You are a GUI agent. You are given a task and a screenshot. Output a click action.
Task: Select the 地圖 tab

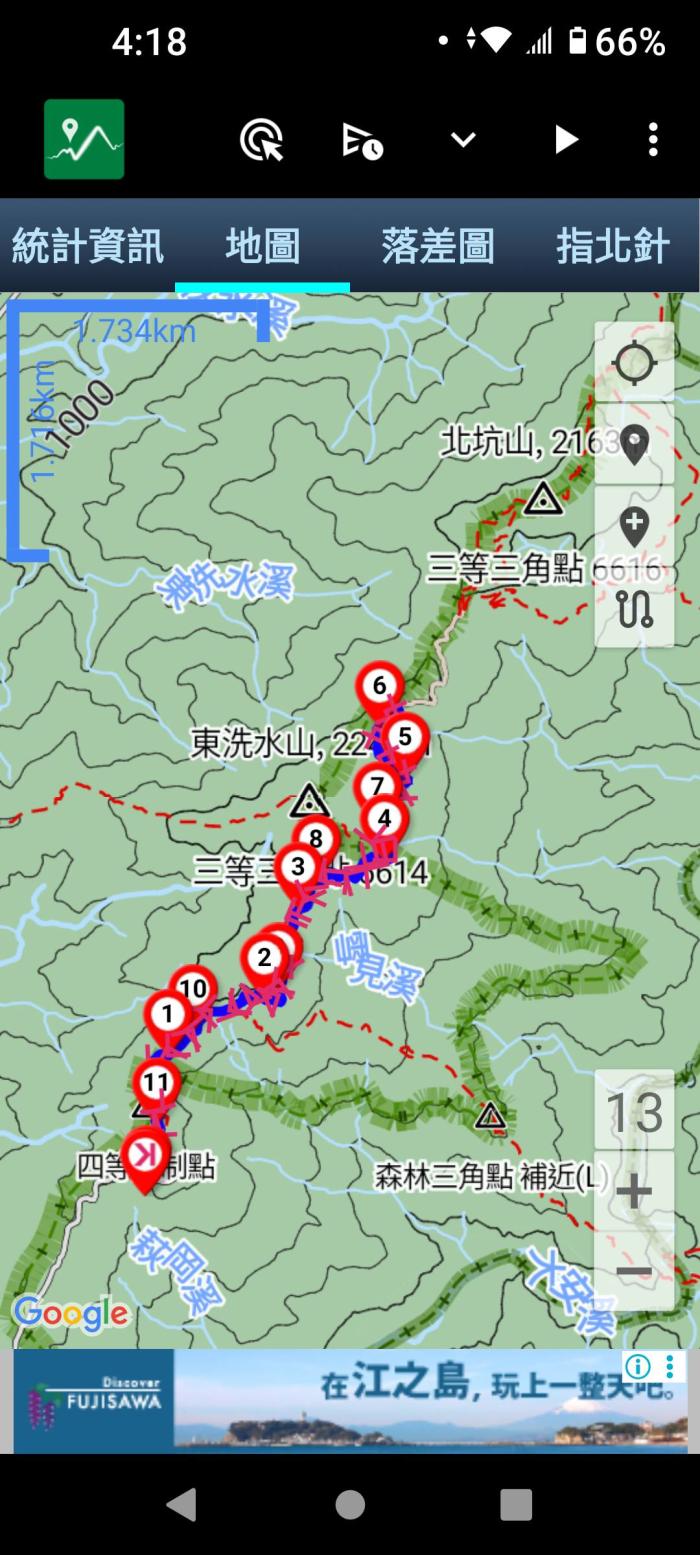pos(262,245)
